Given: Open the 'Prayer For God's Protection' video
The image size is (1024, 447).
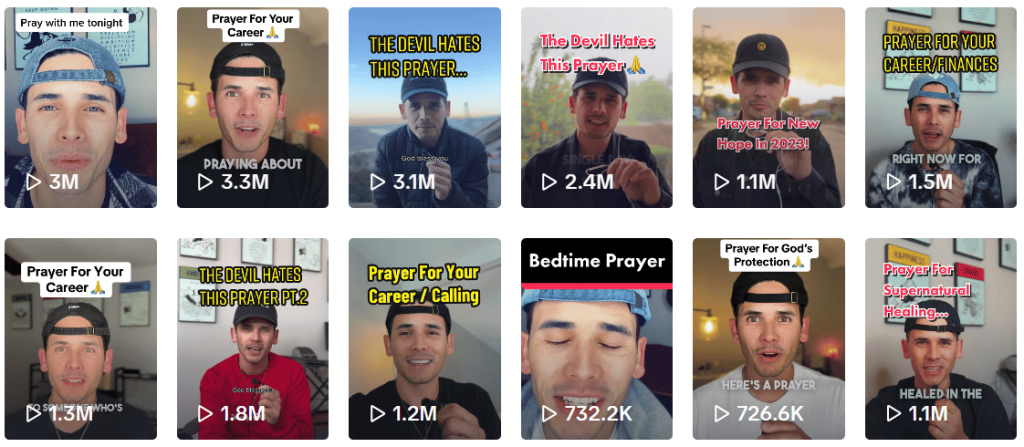Looking at the screenshot, I should click(x=768, y=338).
